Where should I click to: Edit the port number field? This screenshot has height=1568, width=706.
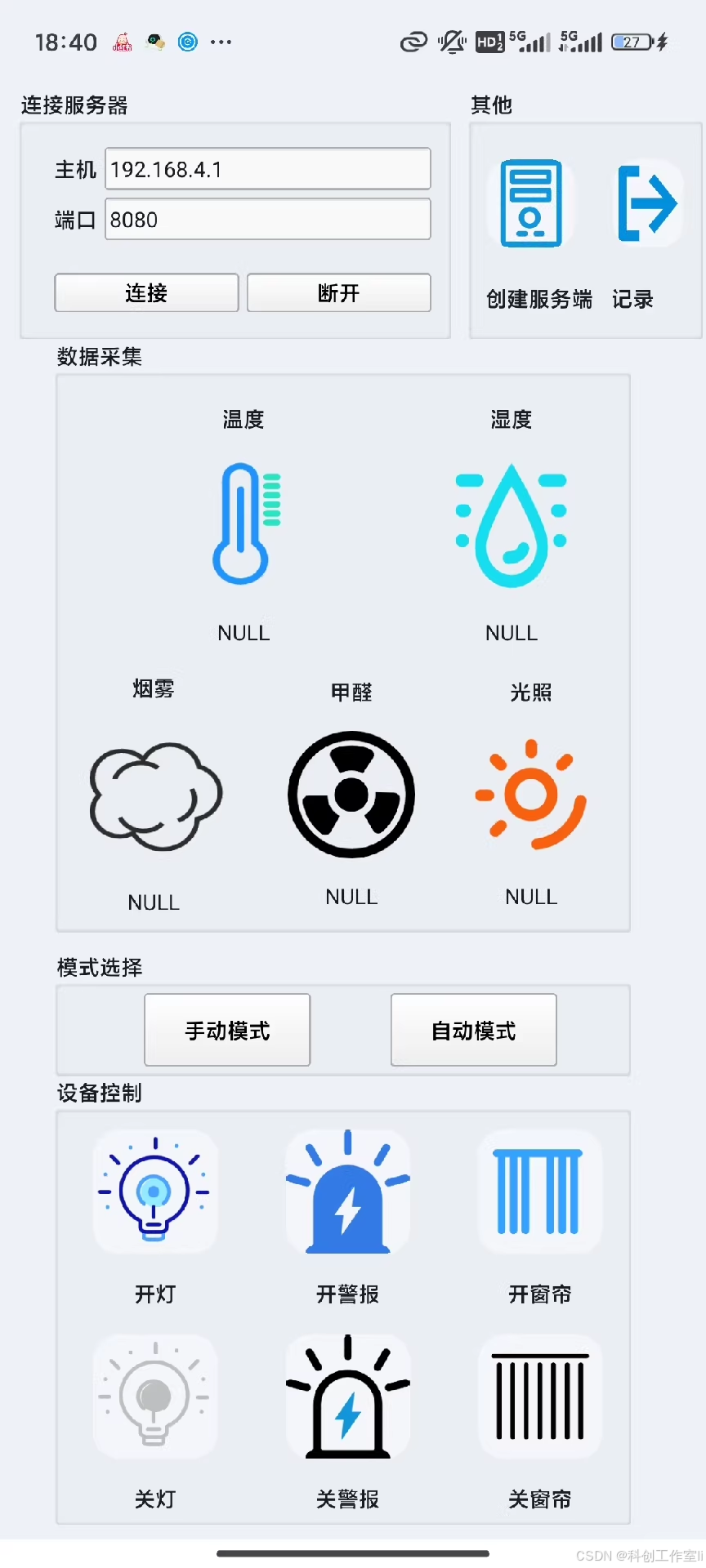[x=267, y=219]
